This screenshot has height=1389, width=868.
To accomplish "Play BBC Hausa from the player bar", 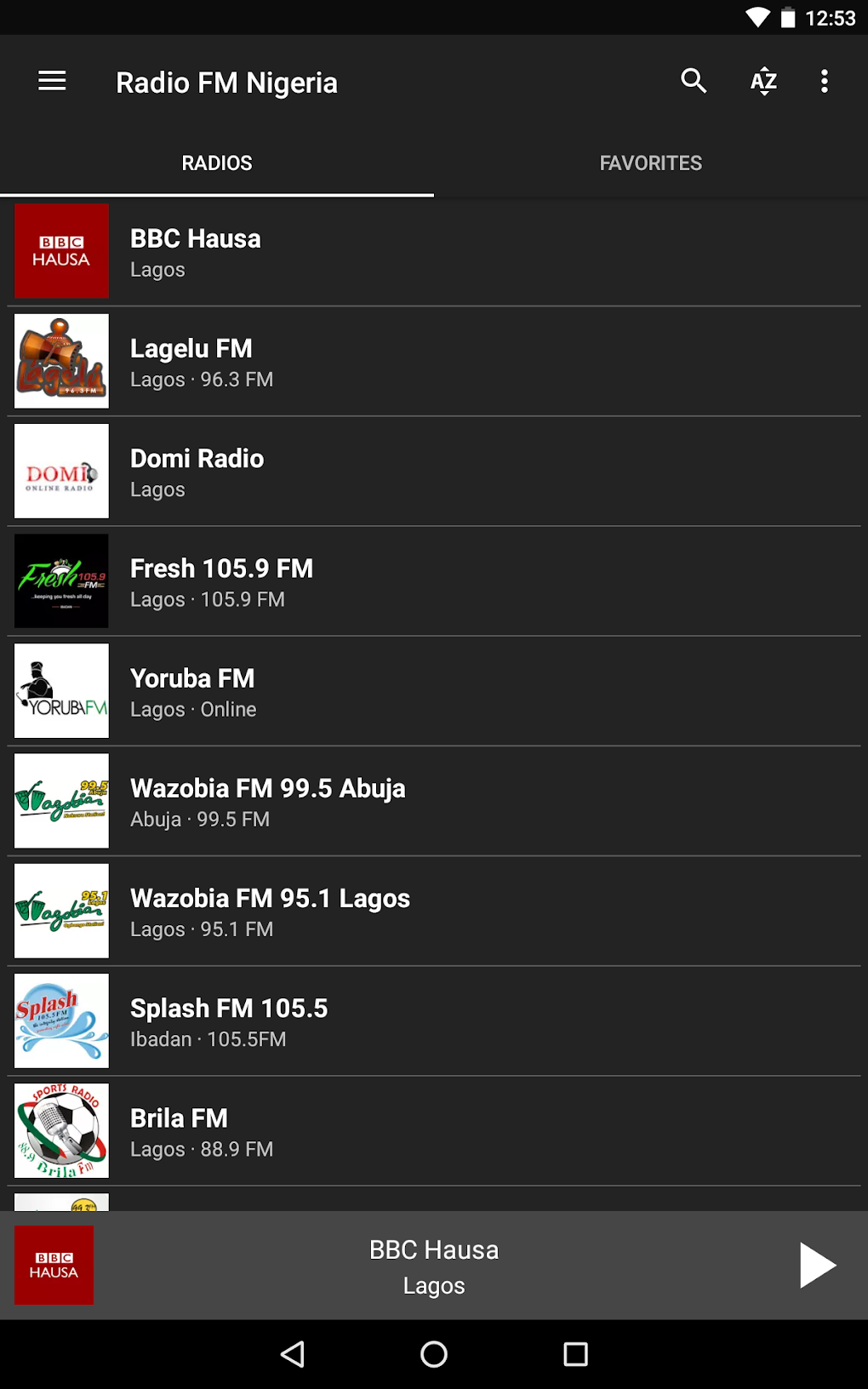I will 817,1265.
